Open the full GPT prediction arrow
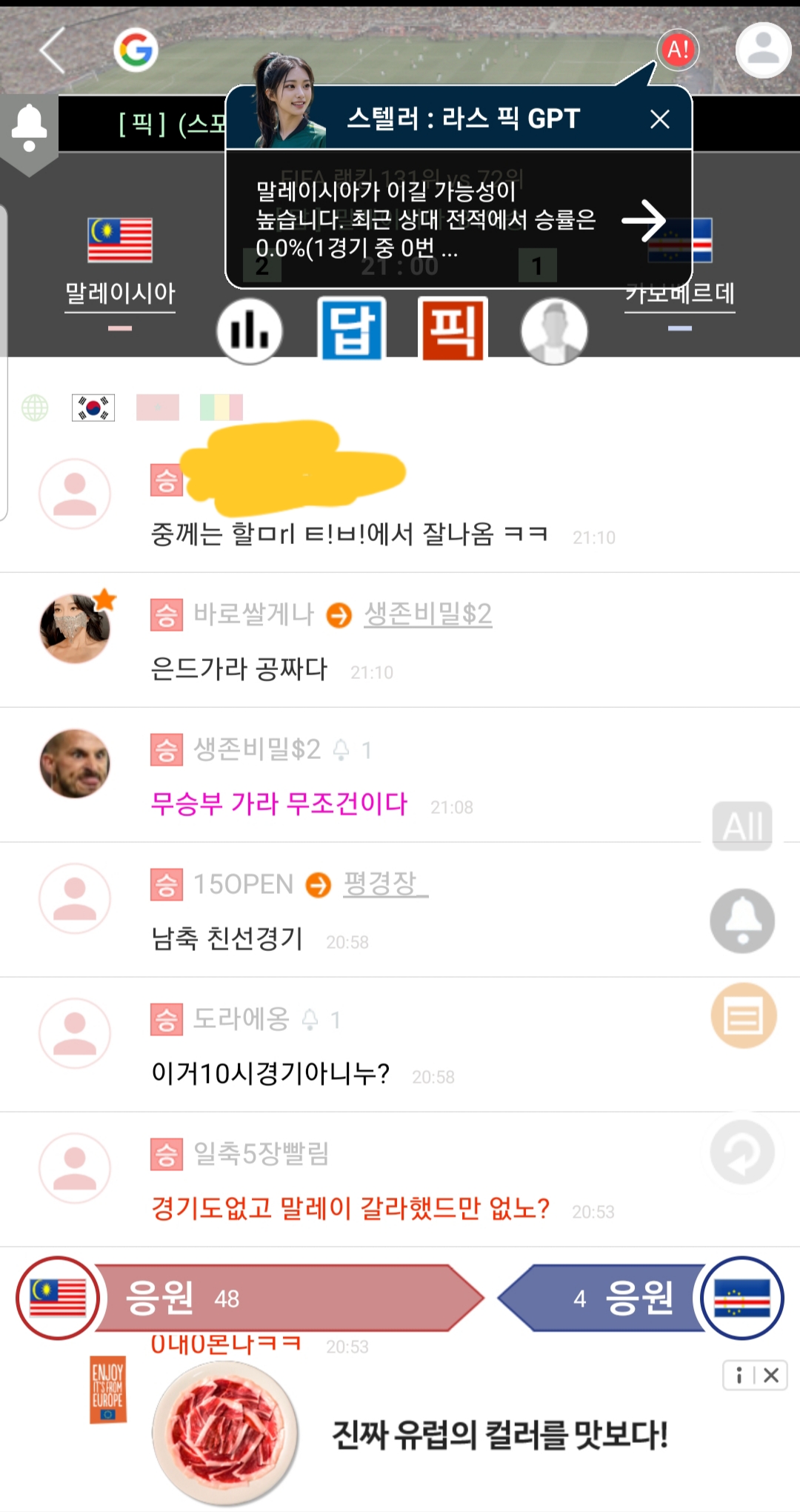This screenshot has width=800, height=1512. pyautogui.click(x=643, y=221)
